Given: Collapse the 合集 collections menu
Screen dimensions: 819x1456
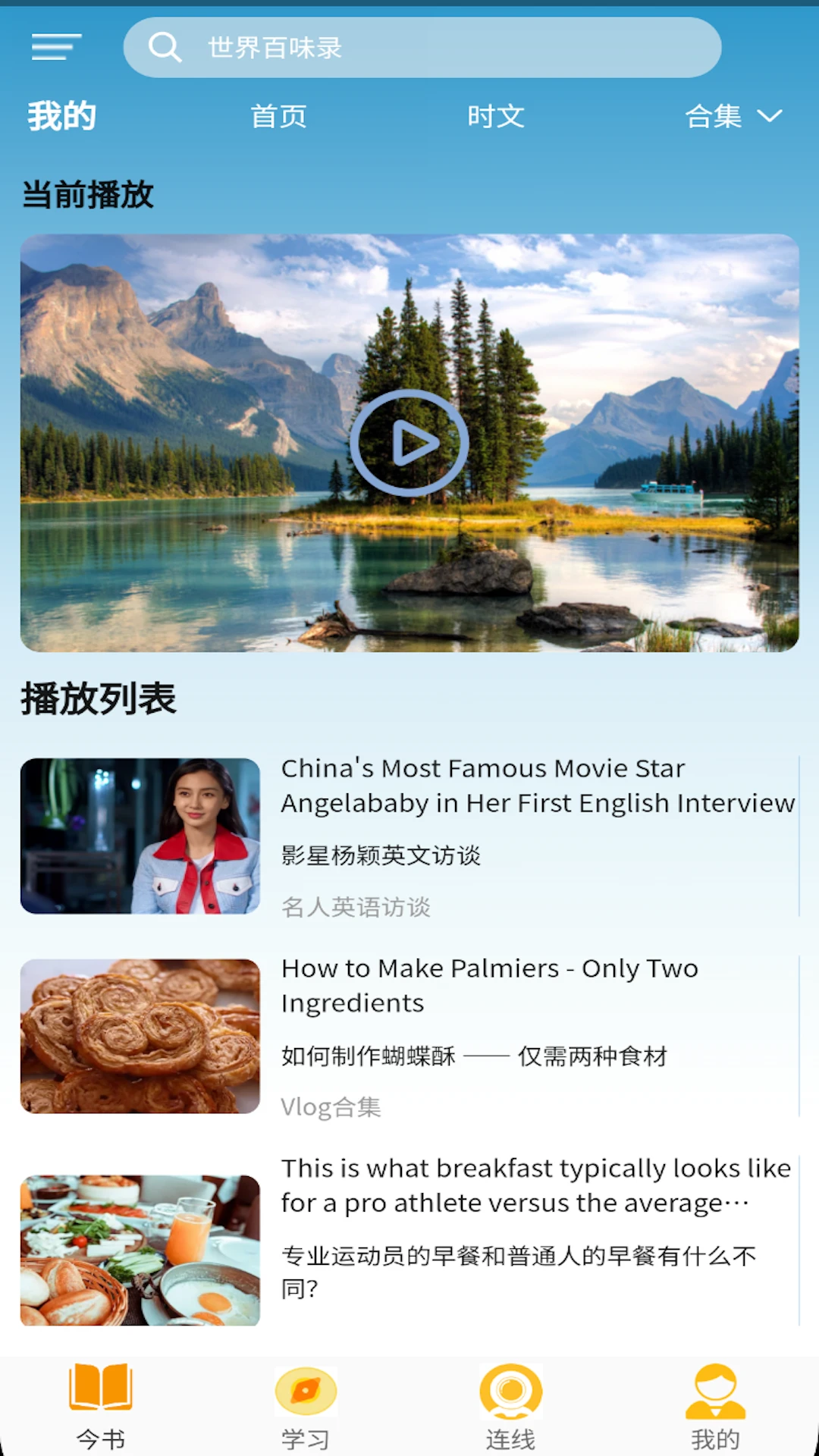Looking at the screenshot, I should (768, 117).
